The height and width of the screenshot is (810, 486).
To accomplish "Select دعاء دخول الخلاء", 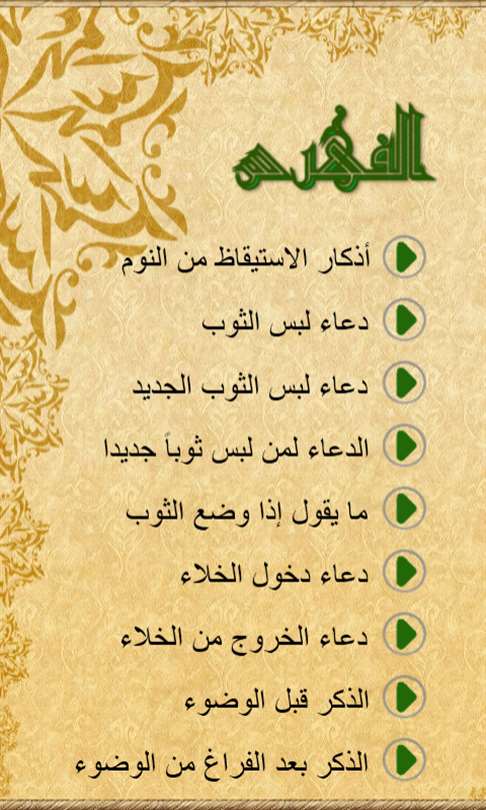I will (x=303, y=571).
